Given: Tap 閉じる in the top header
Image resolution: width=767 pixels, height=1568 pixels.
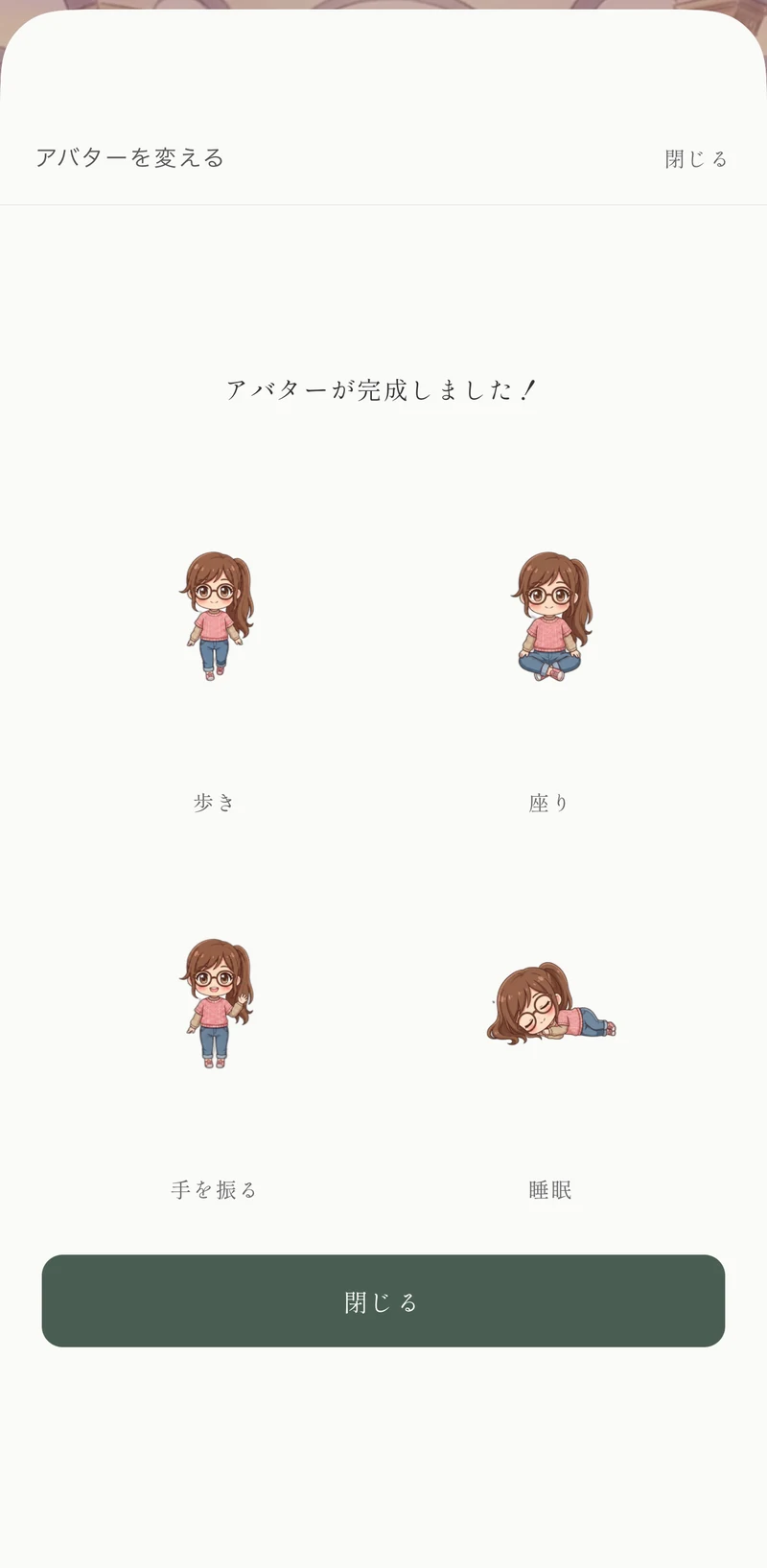Looking at the screenshot, I should pyautogui.click(x=696, y=159).
